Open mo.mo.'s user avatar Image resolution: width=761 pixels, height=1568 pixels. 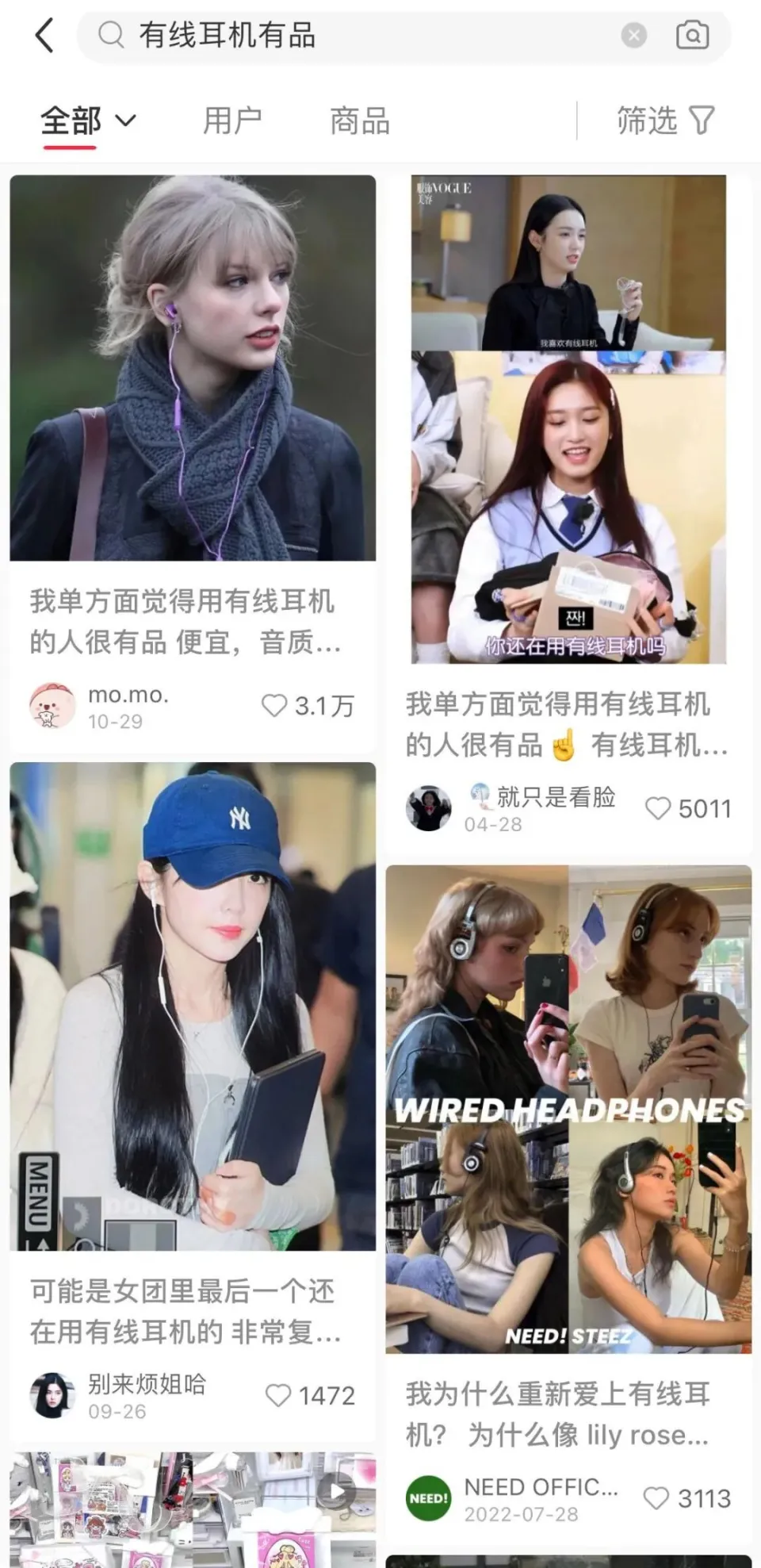click(52, 705)
